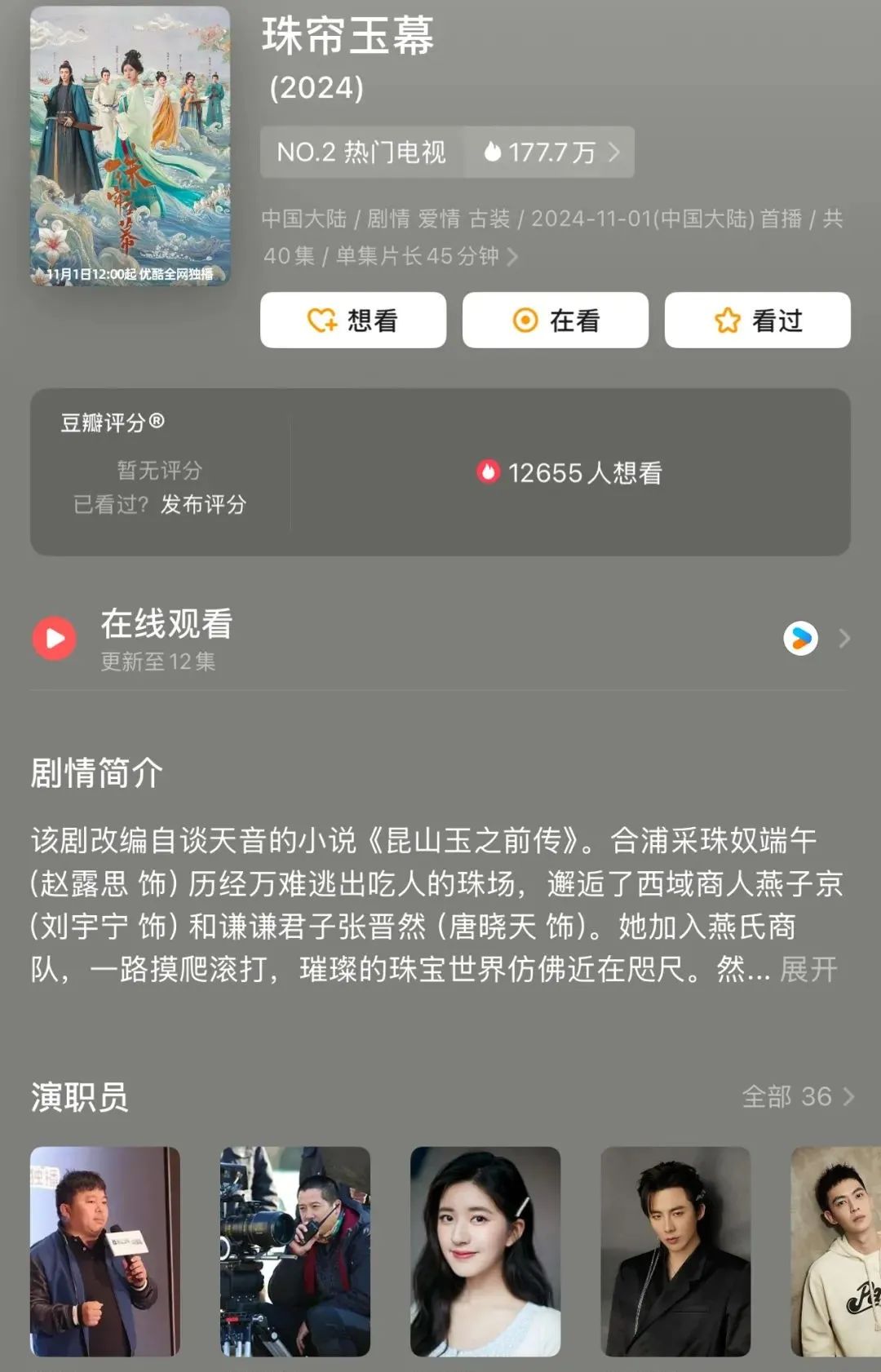The width and height of the screenshot is (881, 1372).
Task: Mark the series as 看过
Action: click(x=757, y=321)
